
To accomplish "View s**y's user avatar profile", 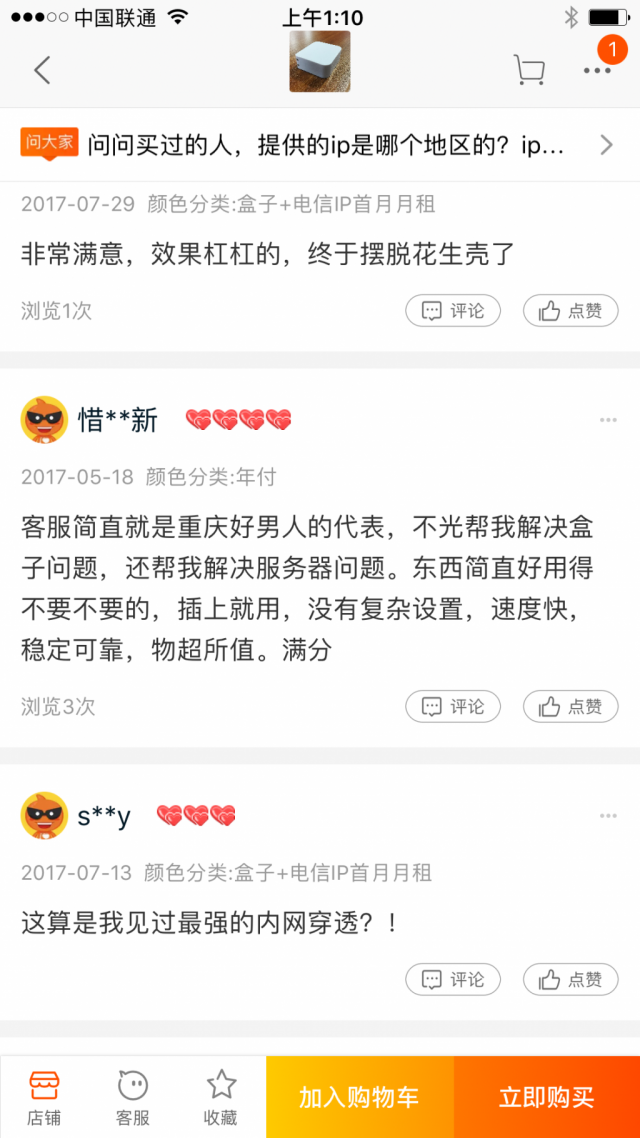I will pyautogui.click(x=44, y=816).
